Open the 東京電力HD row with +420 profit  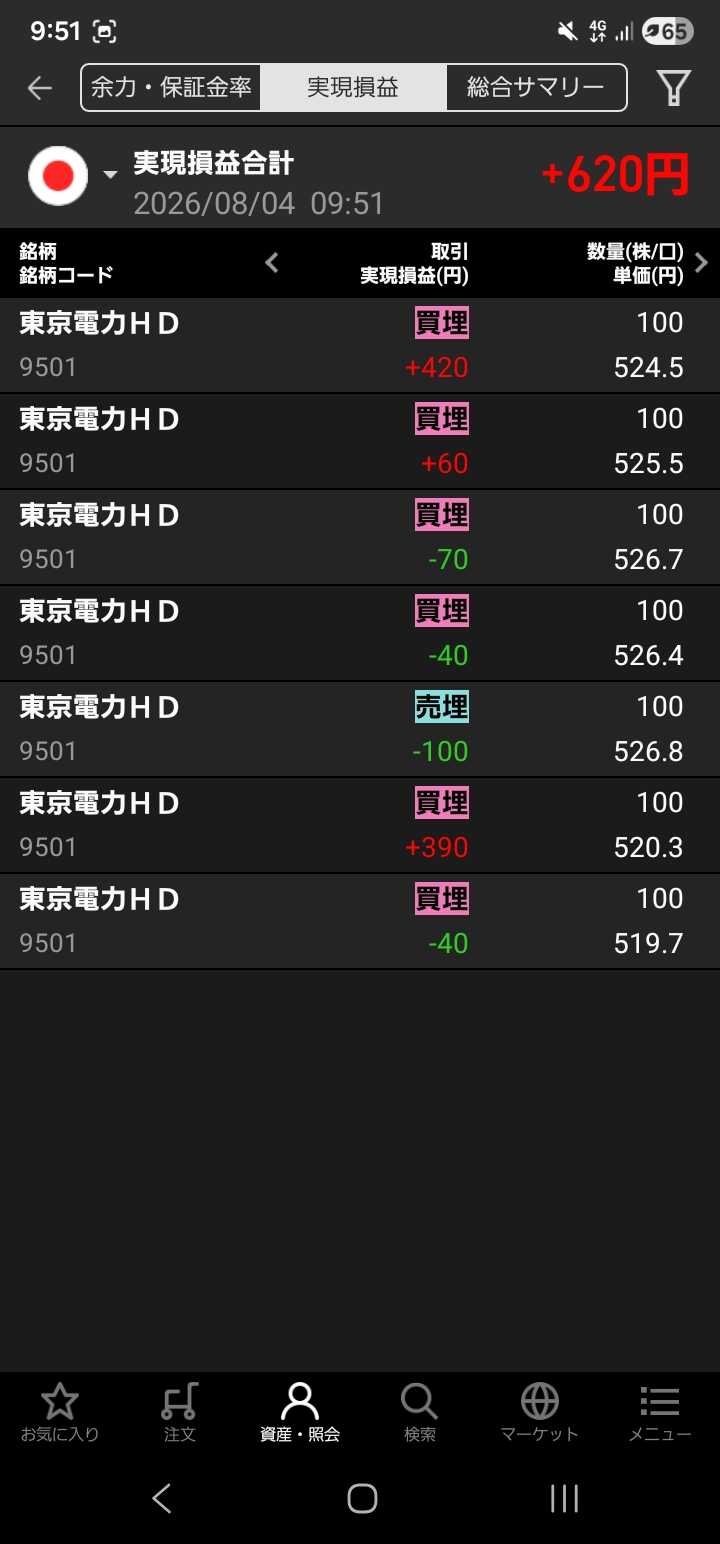tap(360, 345)
